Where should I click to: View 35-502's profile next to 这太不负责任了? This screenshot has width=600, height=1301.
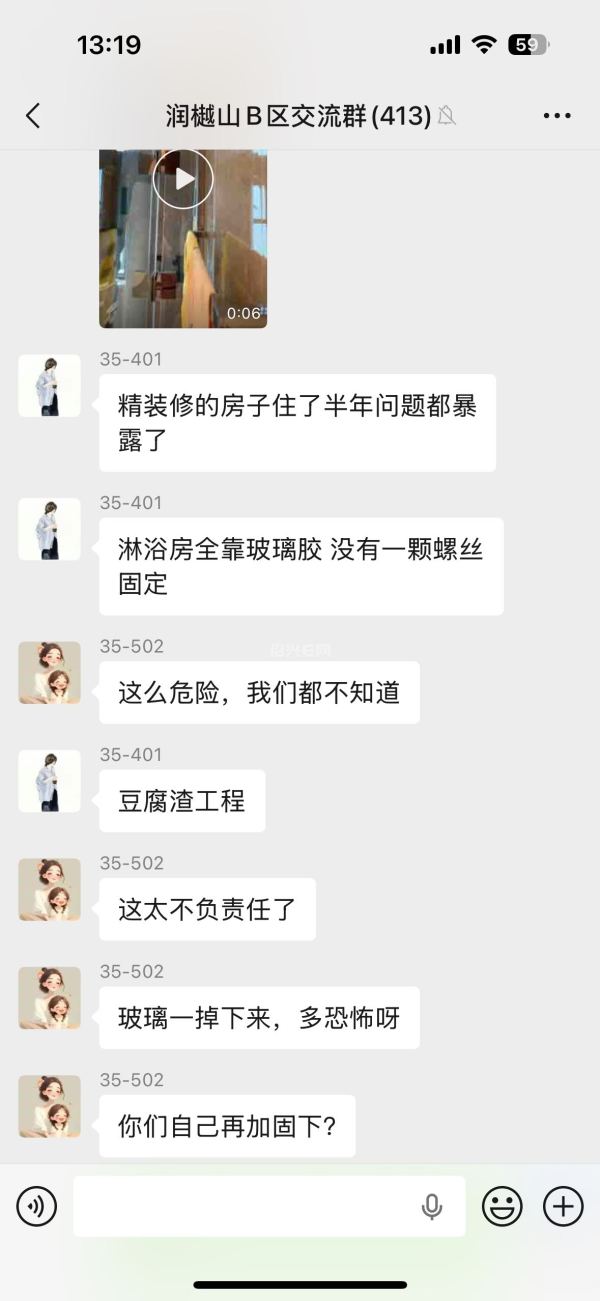(49, 890)
